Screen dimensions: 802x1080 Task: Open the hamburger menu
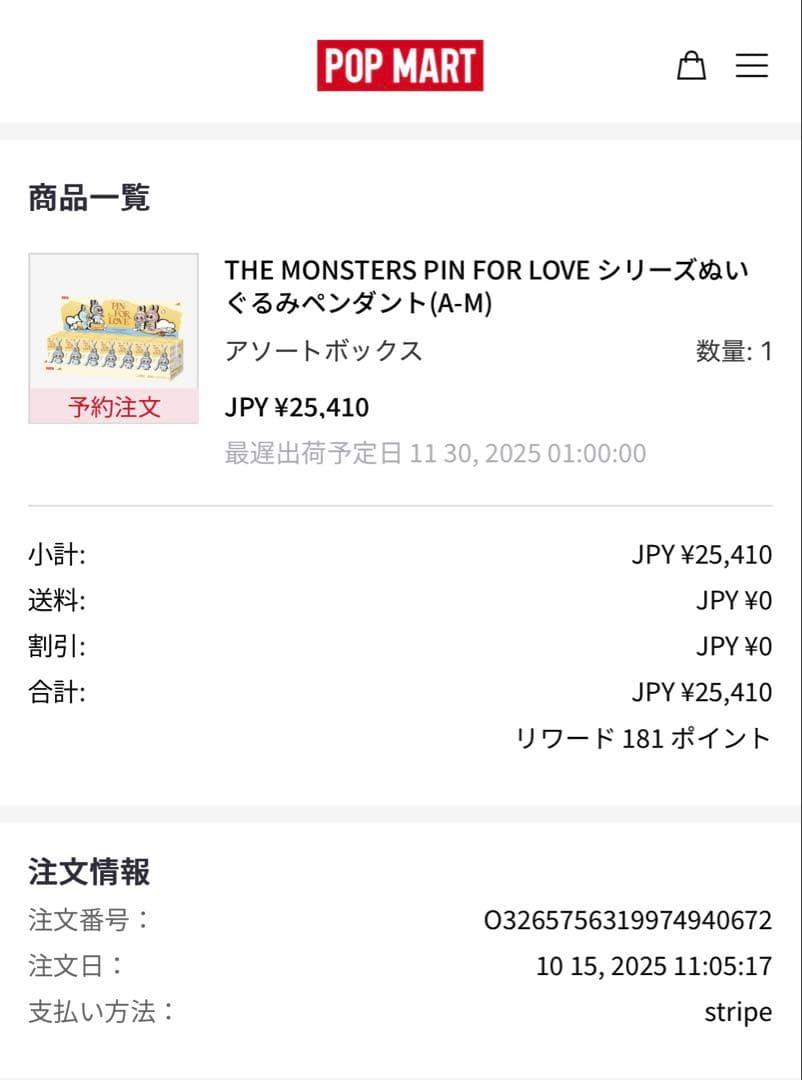click(x=752, y=66)
